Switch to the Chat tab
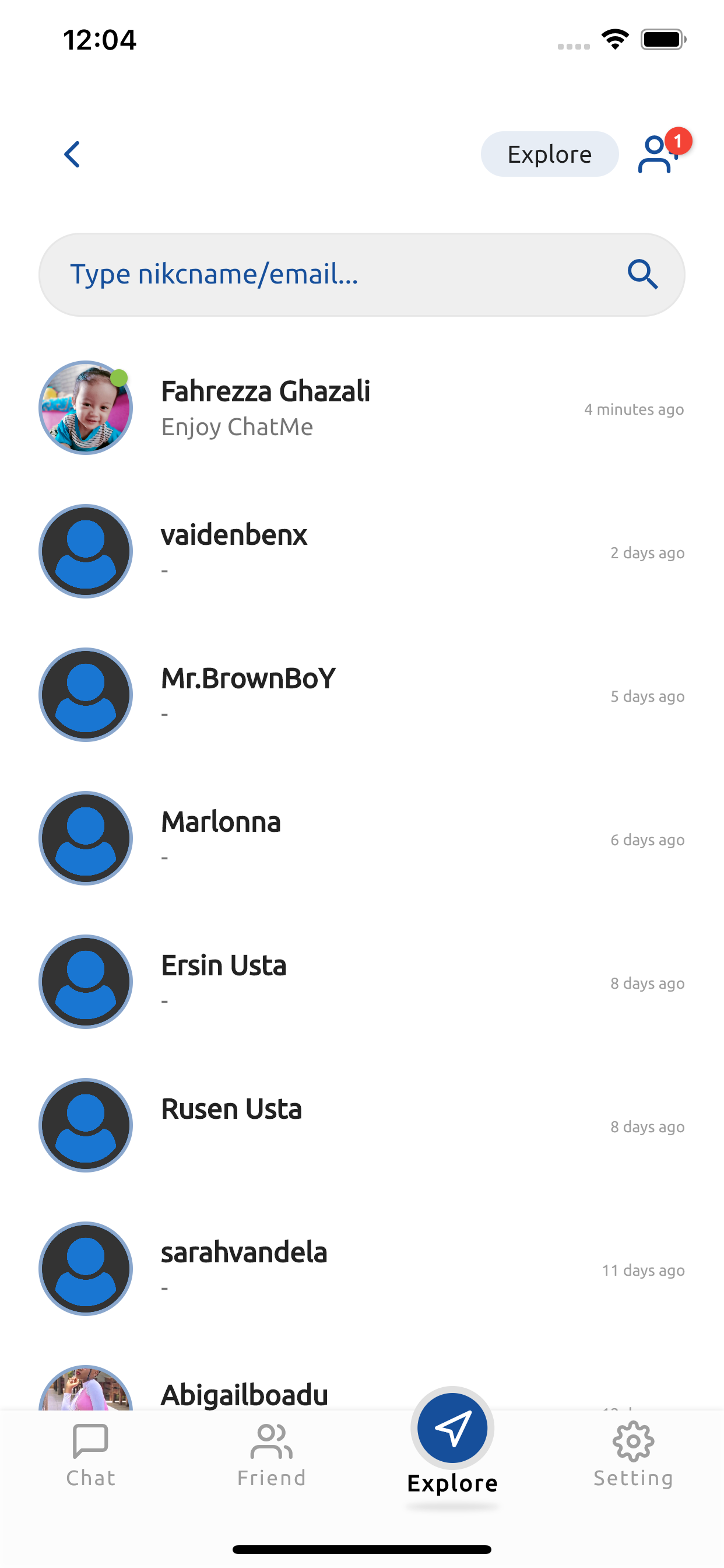 (91, 1455)
